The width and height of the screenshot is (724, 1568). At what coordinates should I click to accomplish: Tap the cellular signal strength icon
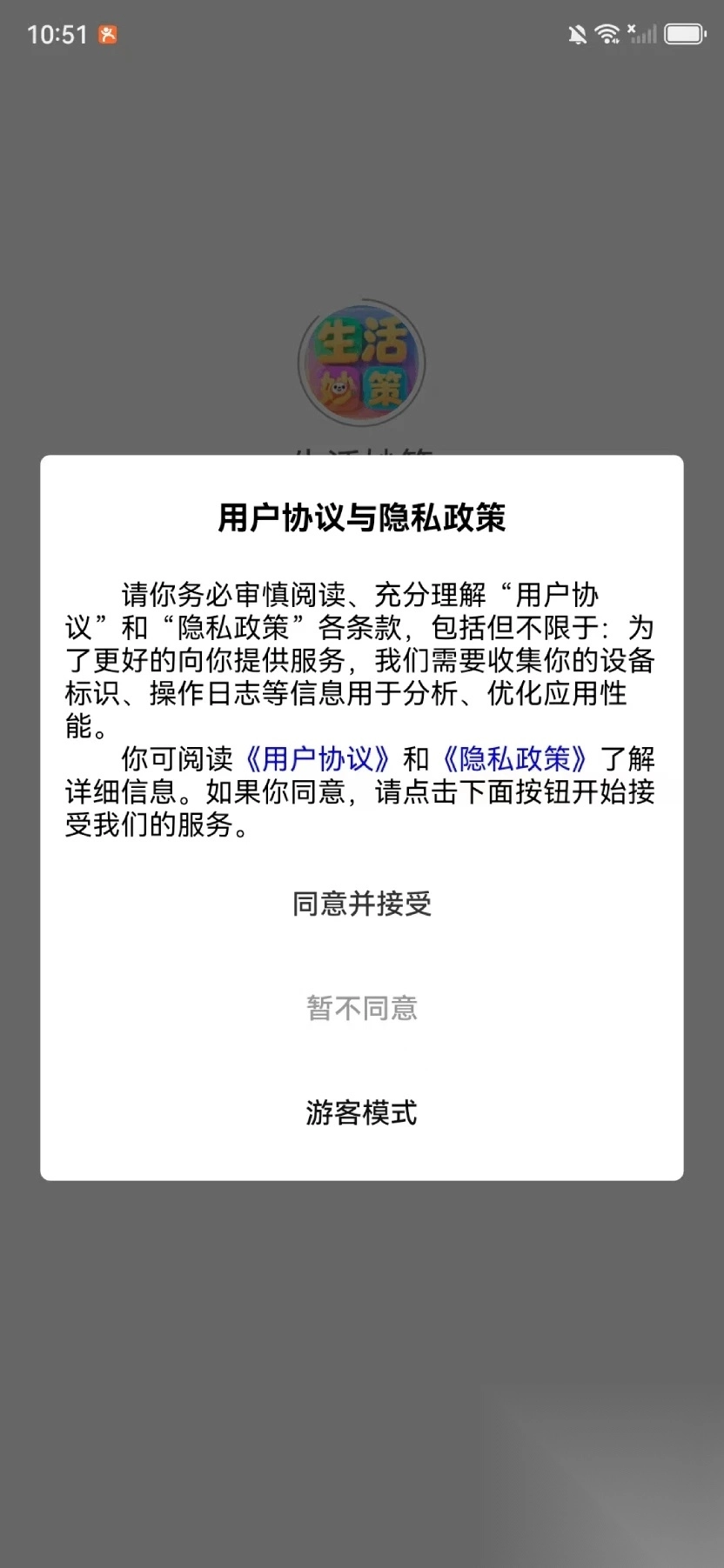(644, 35)
